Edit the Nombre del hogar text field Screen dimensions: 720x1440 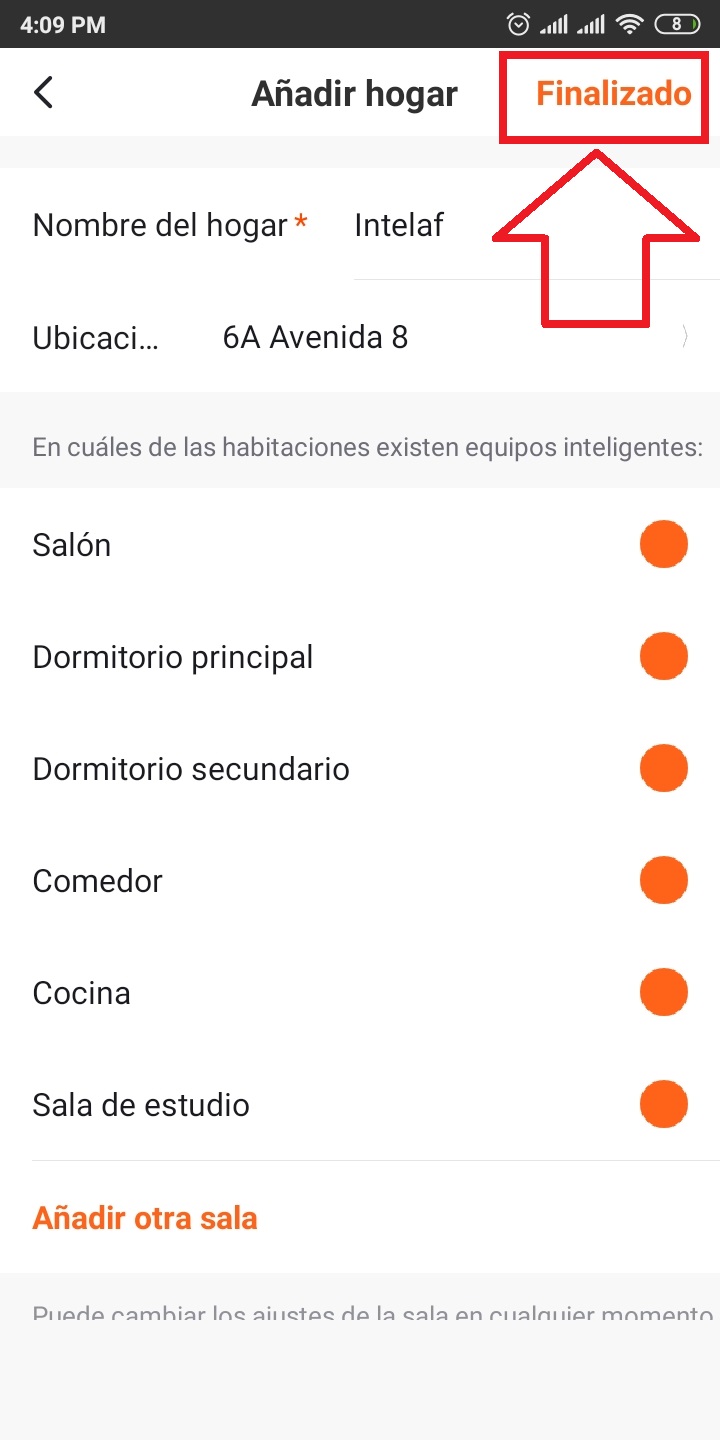(170, 224)
